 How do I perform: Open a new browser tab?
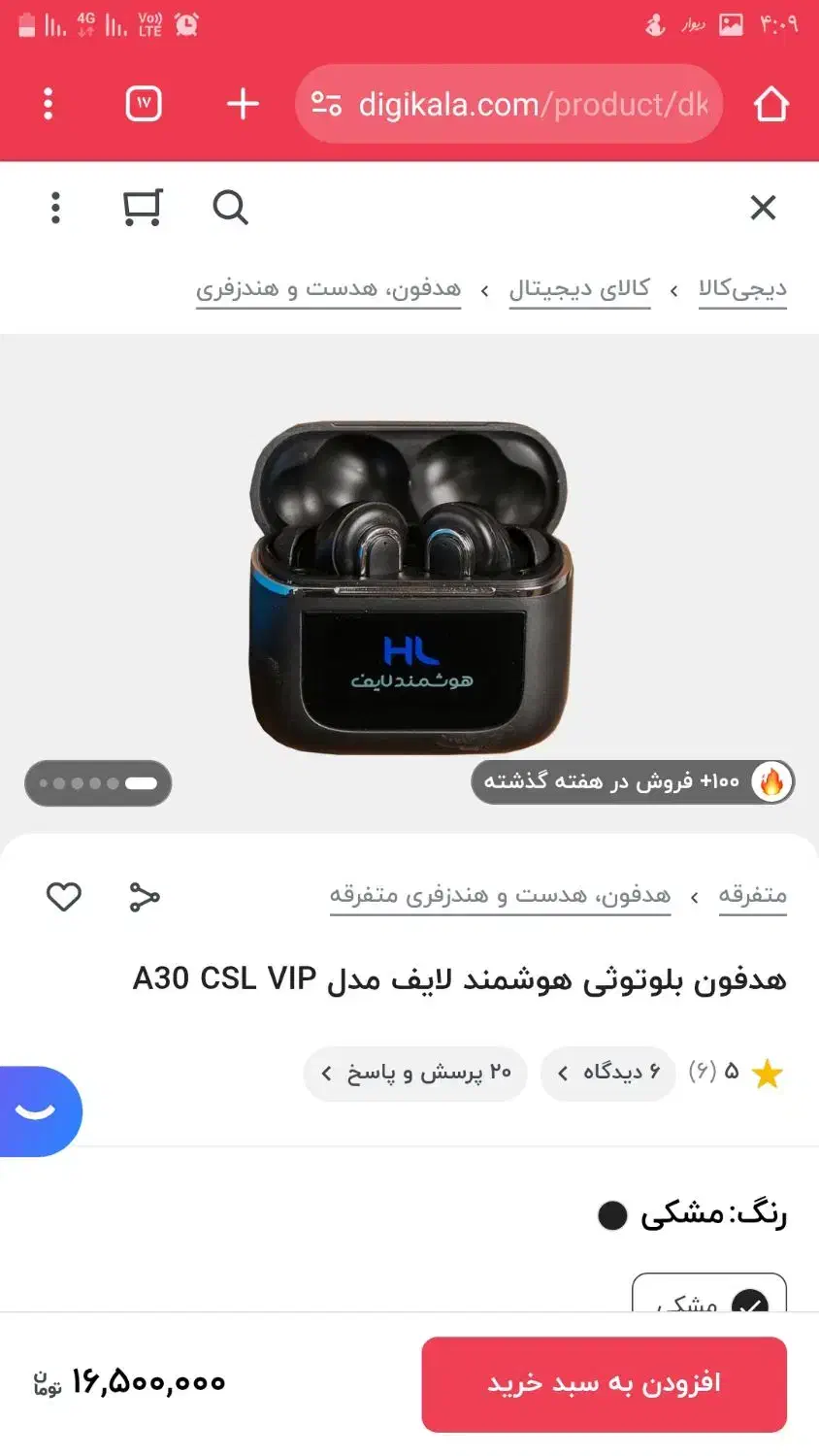pyautogui.click(x=243, y=104)
